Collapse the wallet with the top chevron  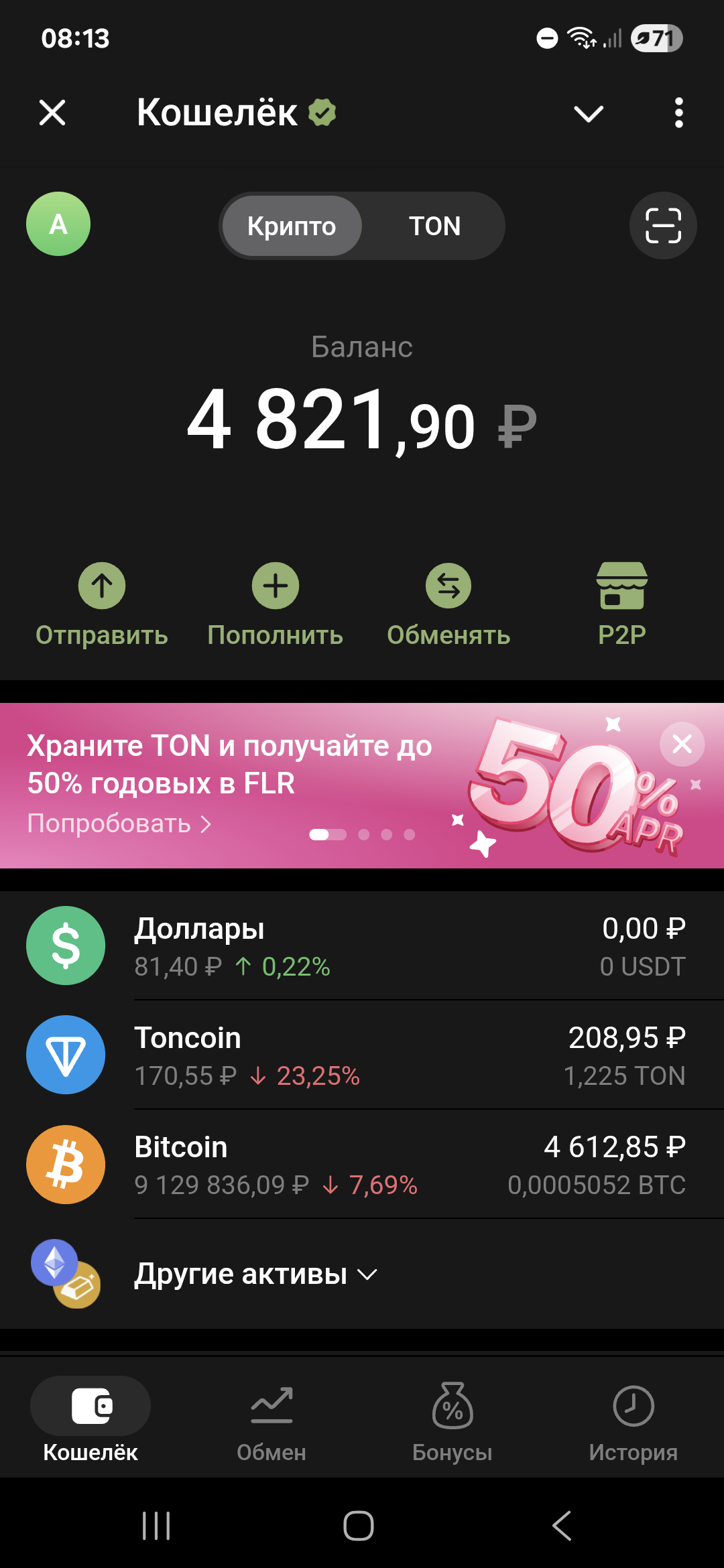coord(589,113)
